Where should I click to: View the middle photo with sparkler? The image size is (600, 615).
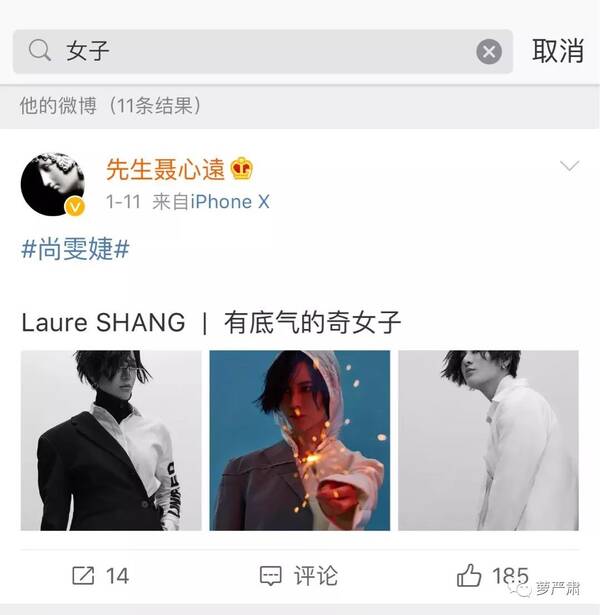pos(299,440)
